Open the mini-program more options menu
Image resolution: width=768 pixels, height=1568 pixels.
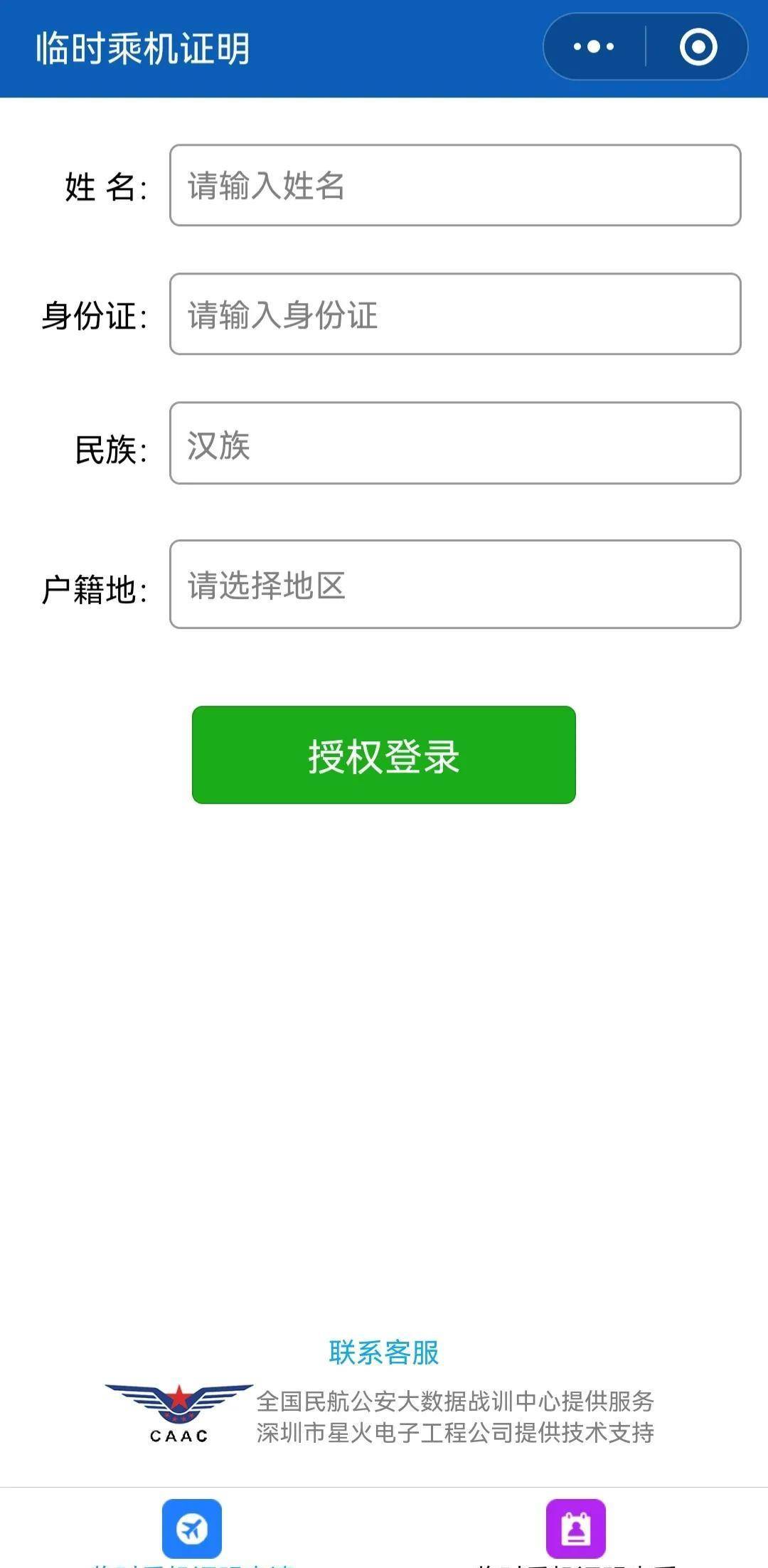coord(594,47)
